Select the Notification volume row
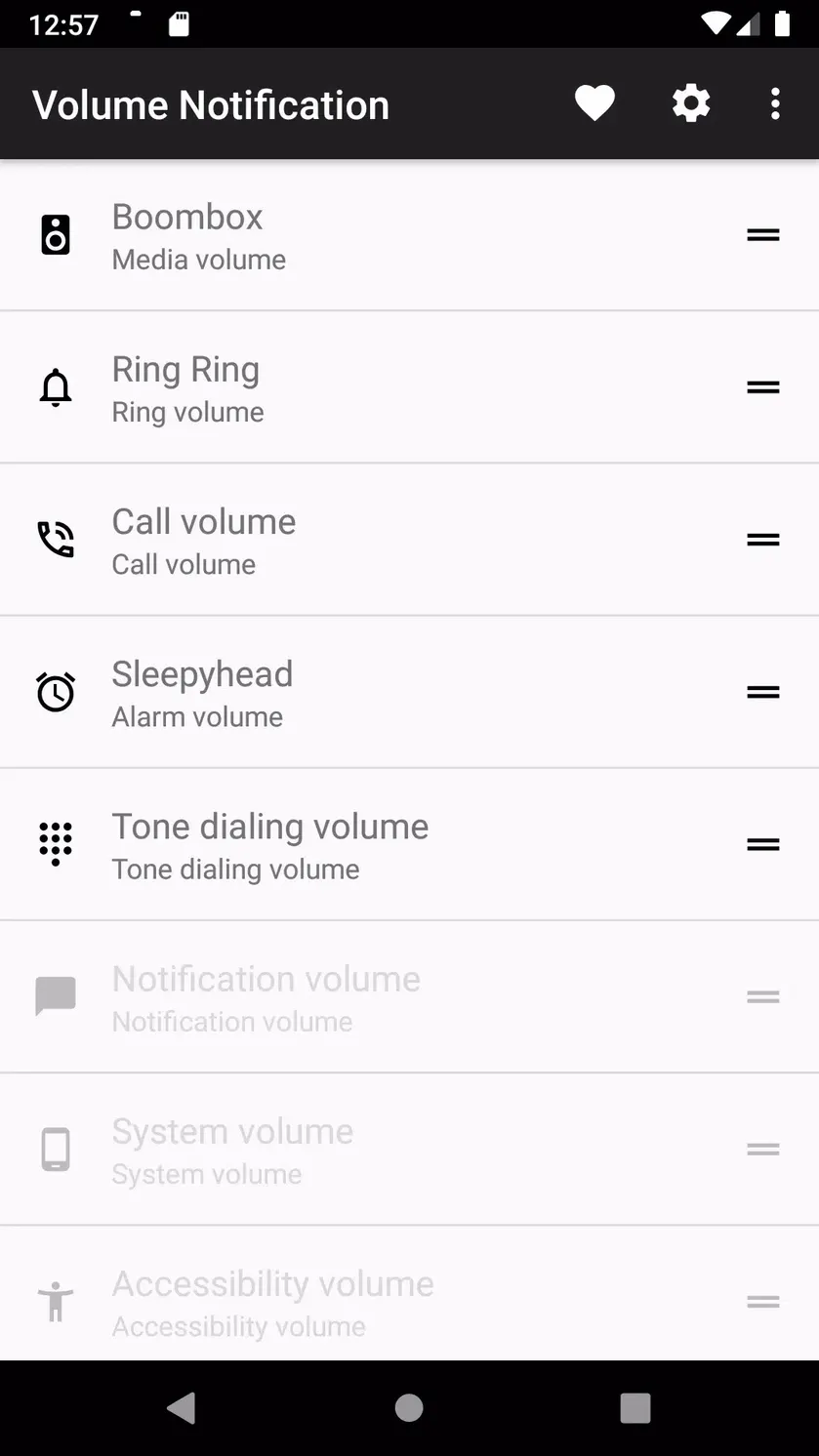Viewport: 819px width, 1456px height. (x=409, y=996)
